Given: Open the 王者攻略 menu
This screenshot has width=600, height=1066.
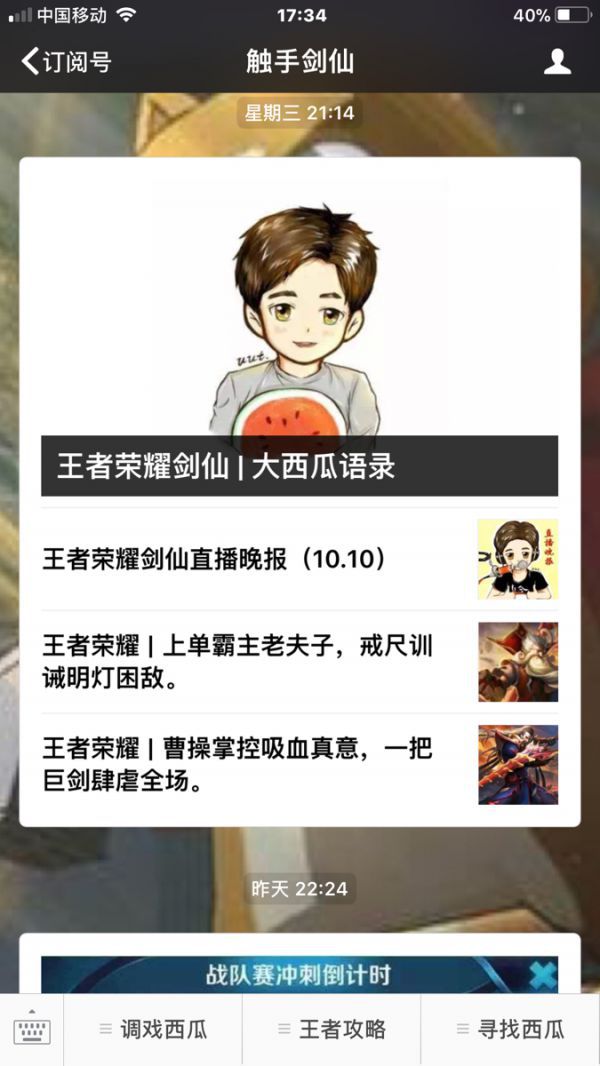Looking at the screenshot, I should [332, 1030].
